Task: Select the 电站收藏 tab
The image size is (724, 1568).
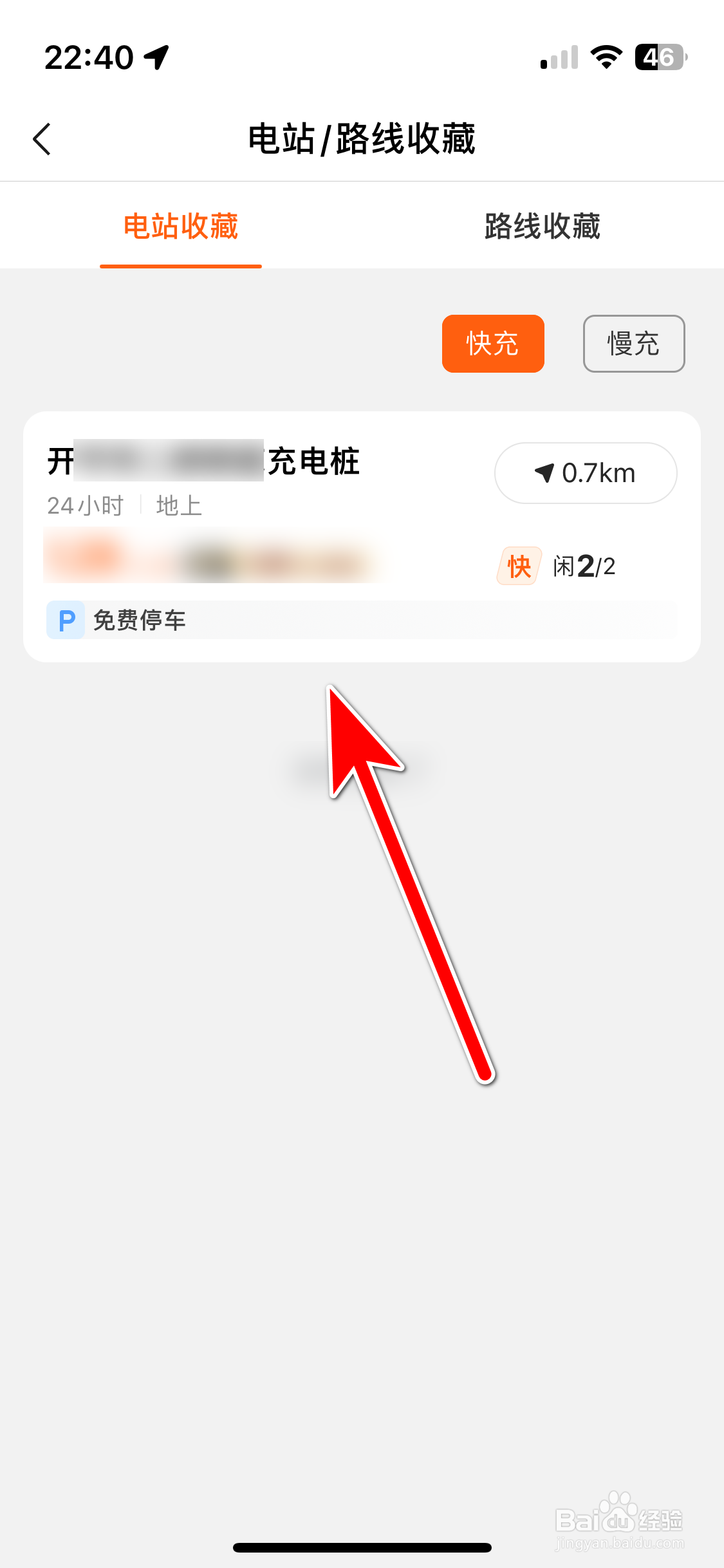Action: point(181,227)
